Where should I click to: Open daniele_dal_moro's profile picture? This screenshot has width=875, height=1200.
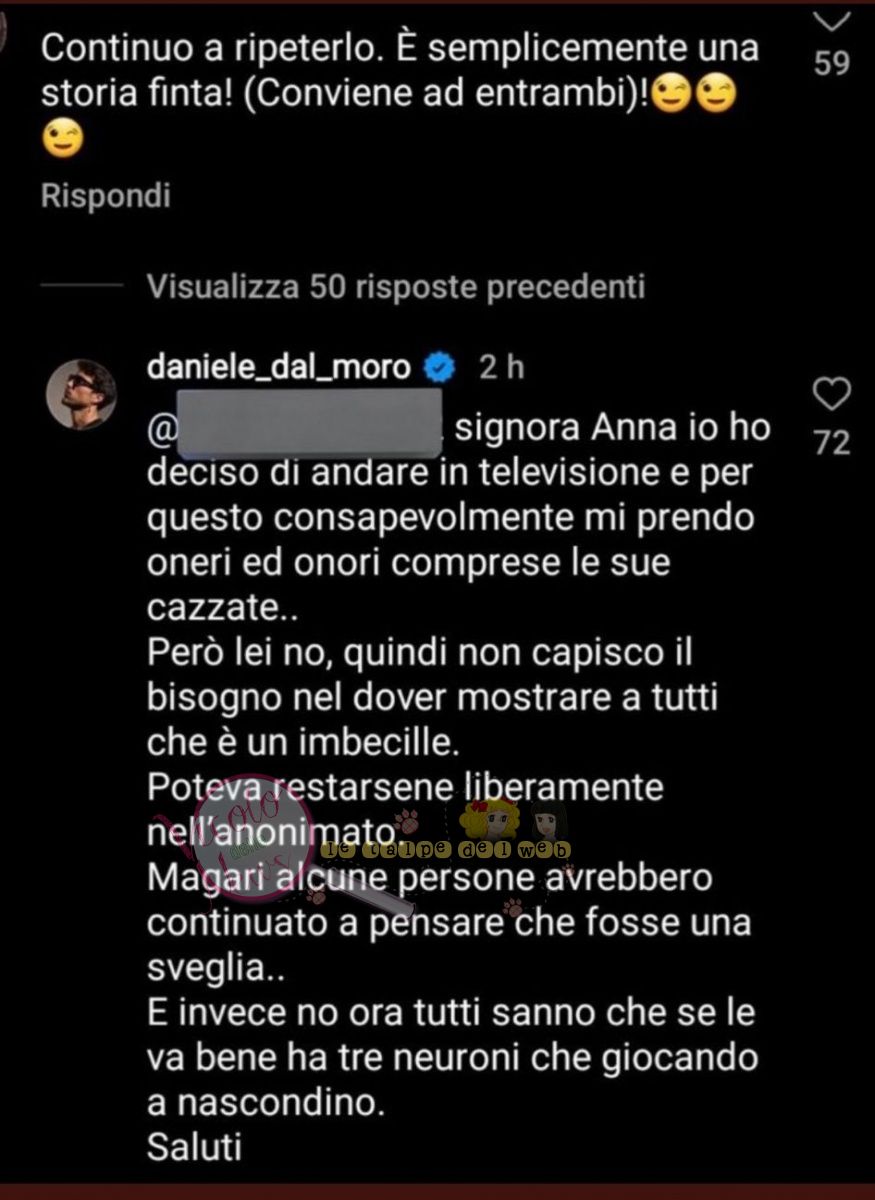[x=81, y=394]
